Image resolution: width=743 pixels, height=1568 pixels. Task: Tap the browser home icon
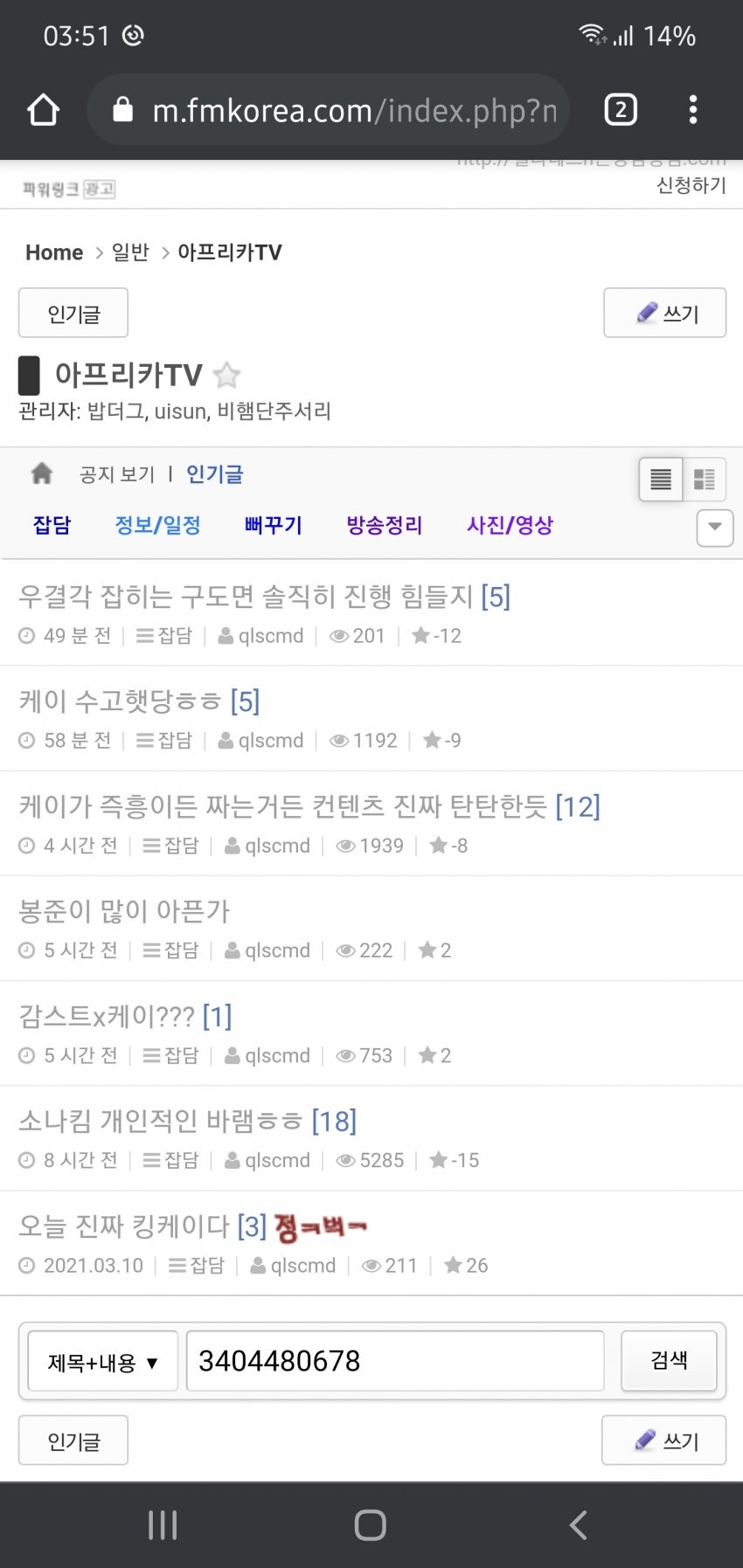click(x=43, y=111)
